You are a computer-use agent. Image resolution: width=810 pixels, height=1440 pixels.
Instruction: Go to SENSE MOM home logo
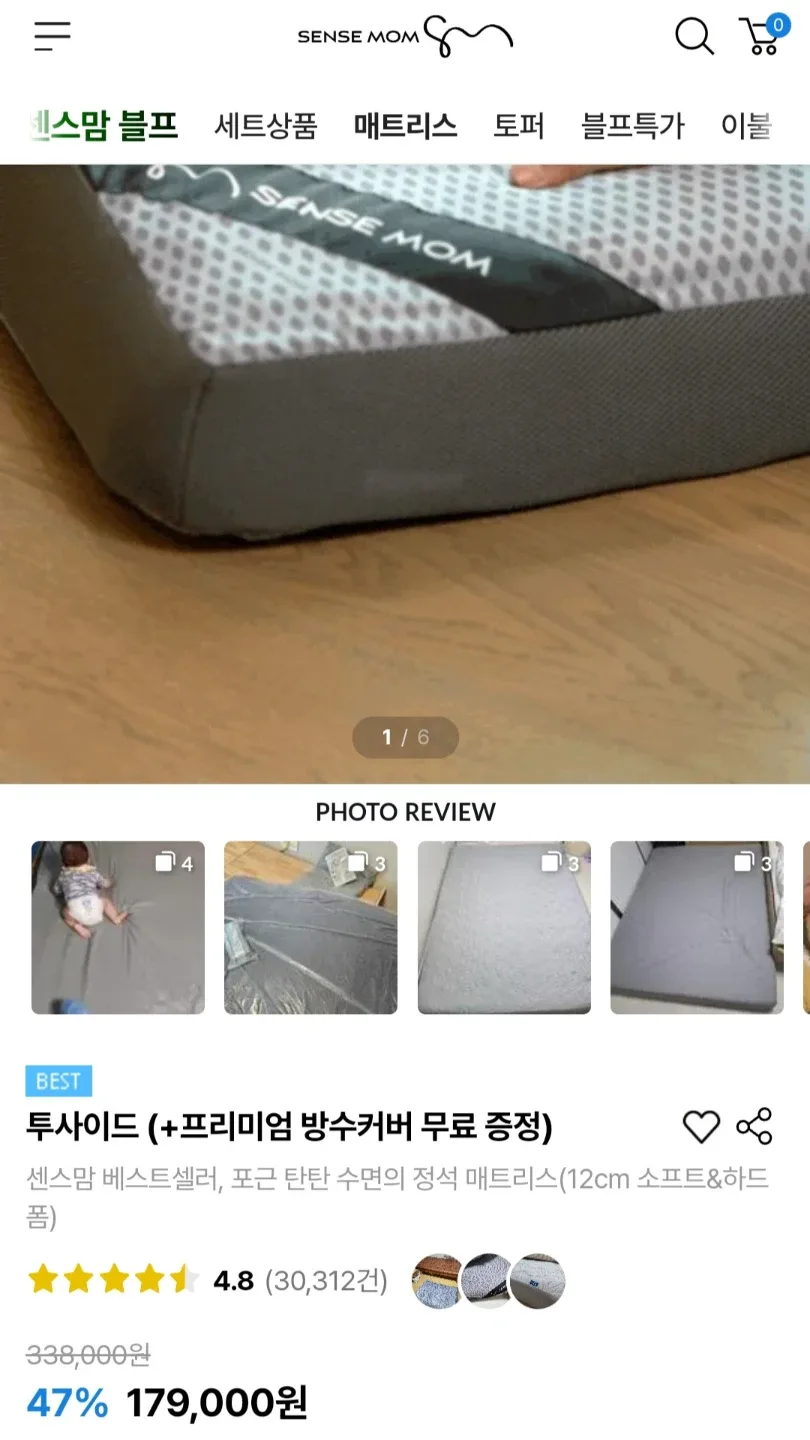click(404, 36)
